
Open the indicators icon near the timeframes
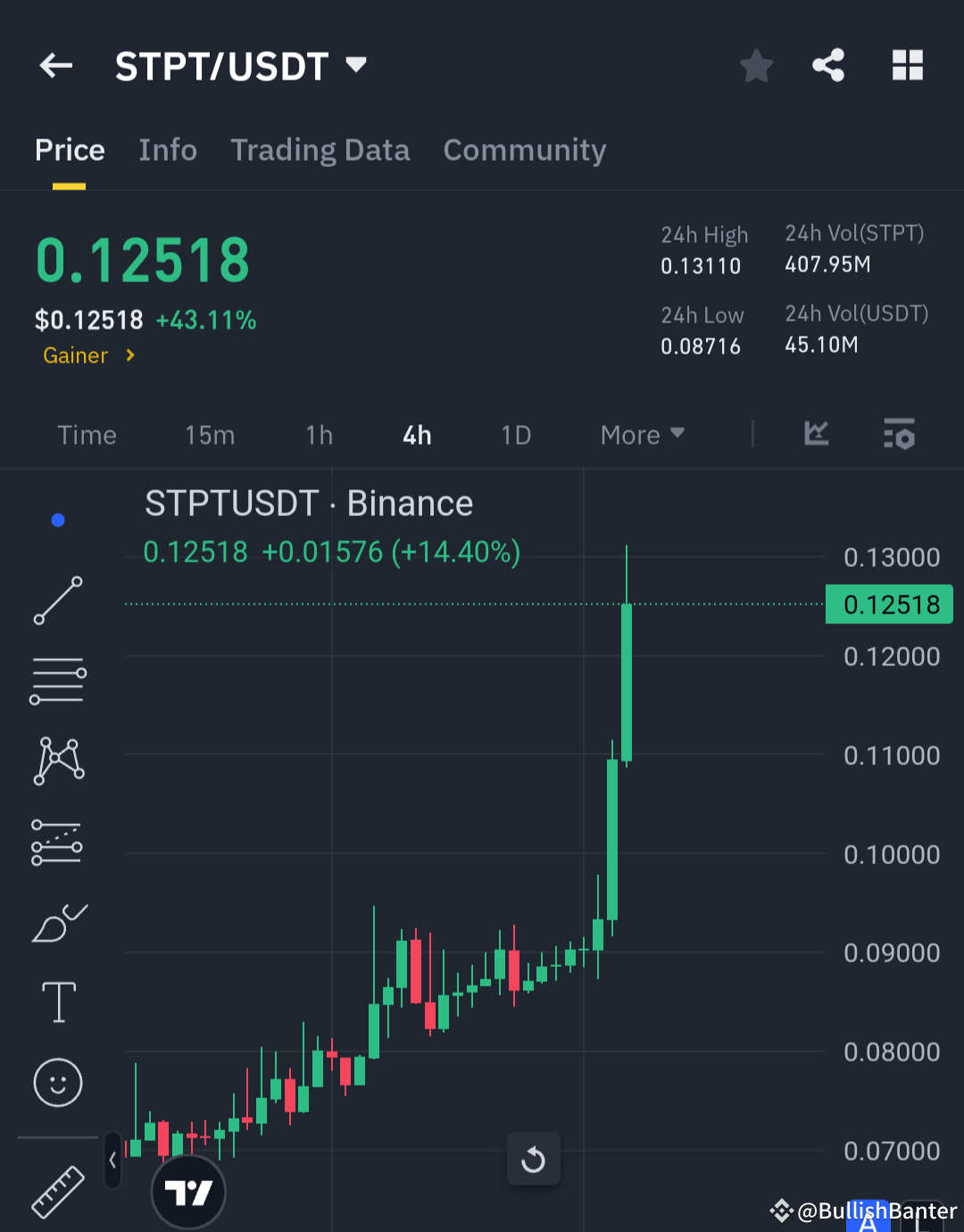coord(815,435)
